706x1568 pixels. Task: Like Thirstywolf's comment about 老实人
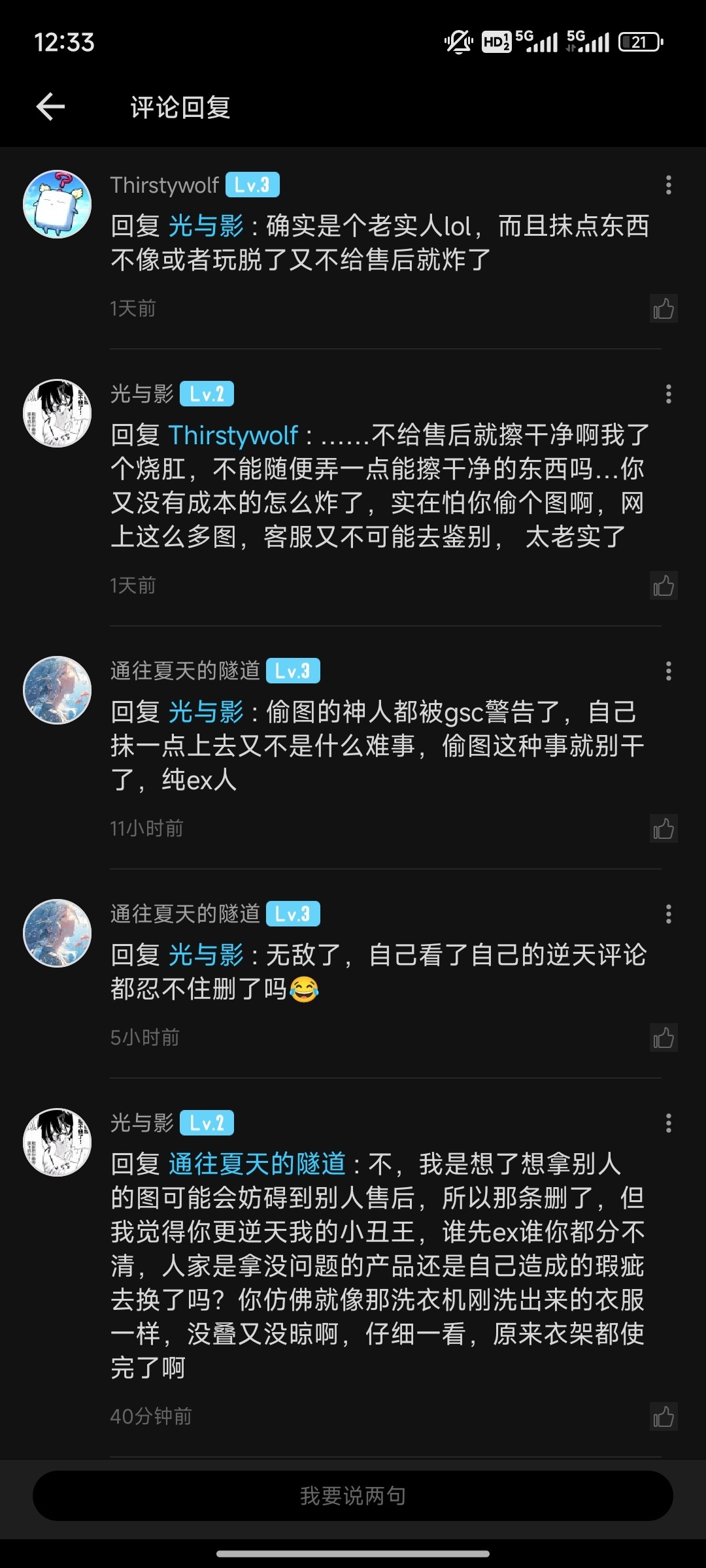pyautogui.click(x=664, y=308)
